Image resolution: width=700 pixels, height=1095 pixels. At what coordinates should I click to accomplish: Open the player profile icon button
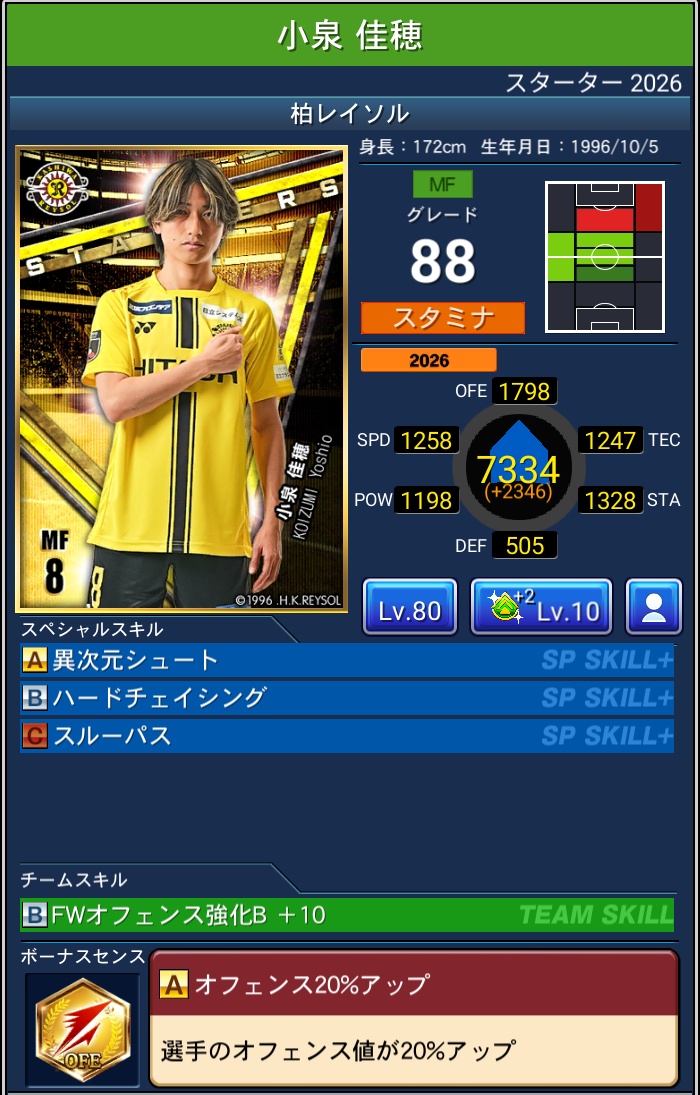[x=653, y=608]
